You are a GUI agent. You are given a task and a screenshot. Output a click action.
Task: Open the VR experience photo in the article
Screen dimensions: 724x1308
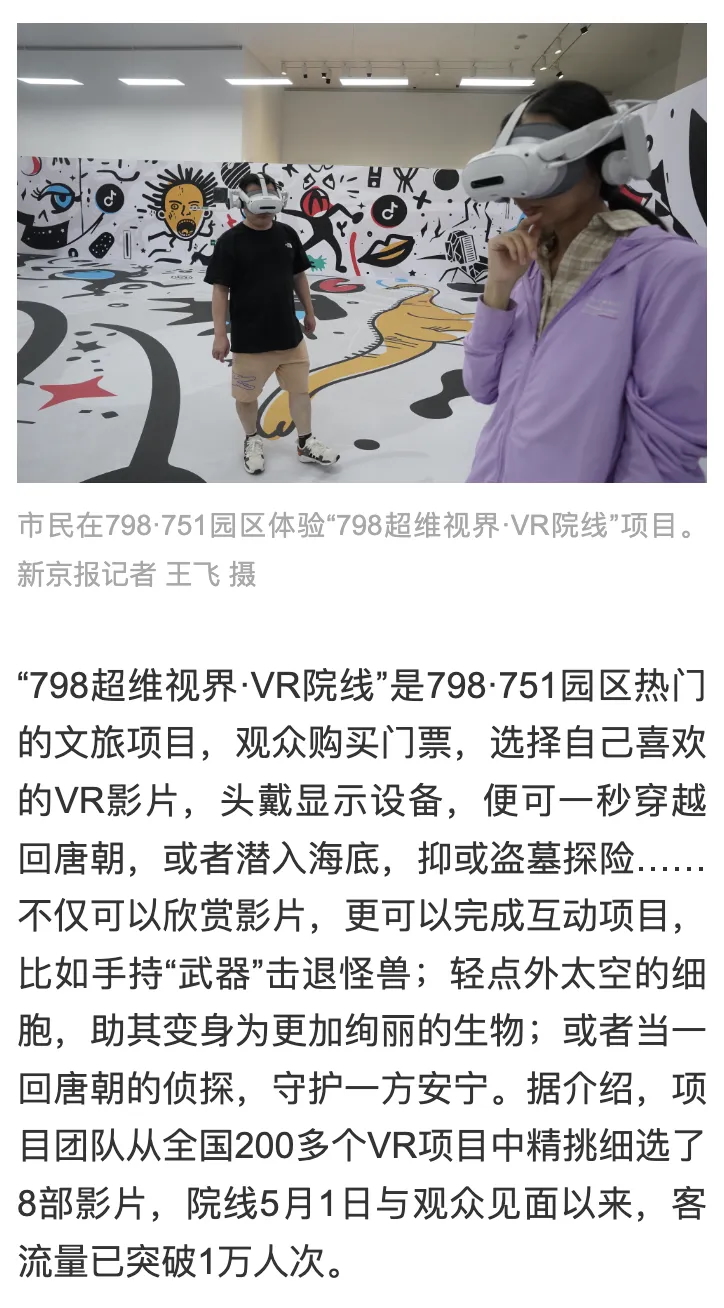[361, 252]
